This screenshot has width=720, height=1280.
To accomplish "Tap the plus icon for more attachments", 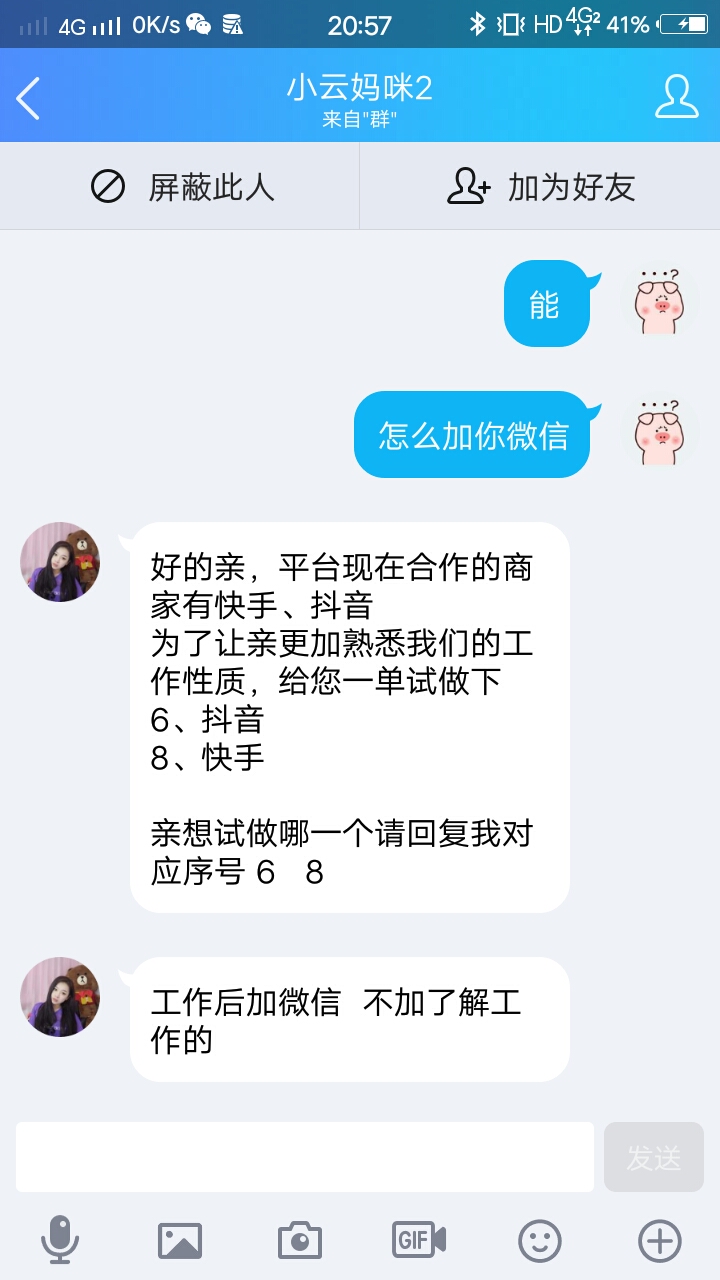I will point(658,1240).
